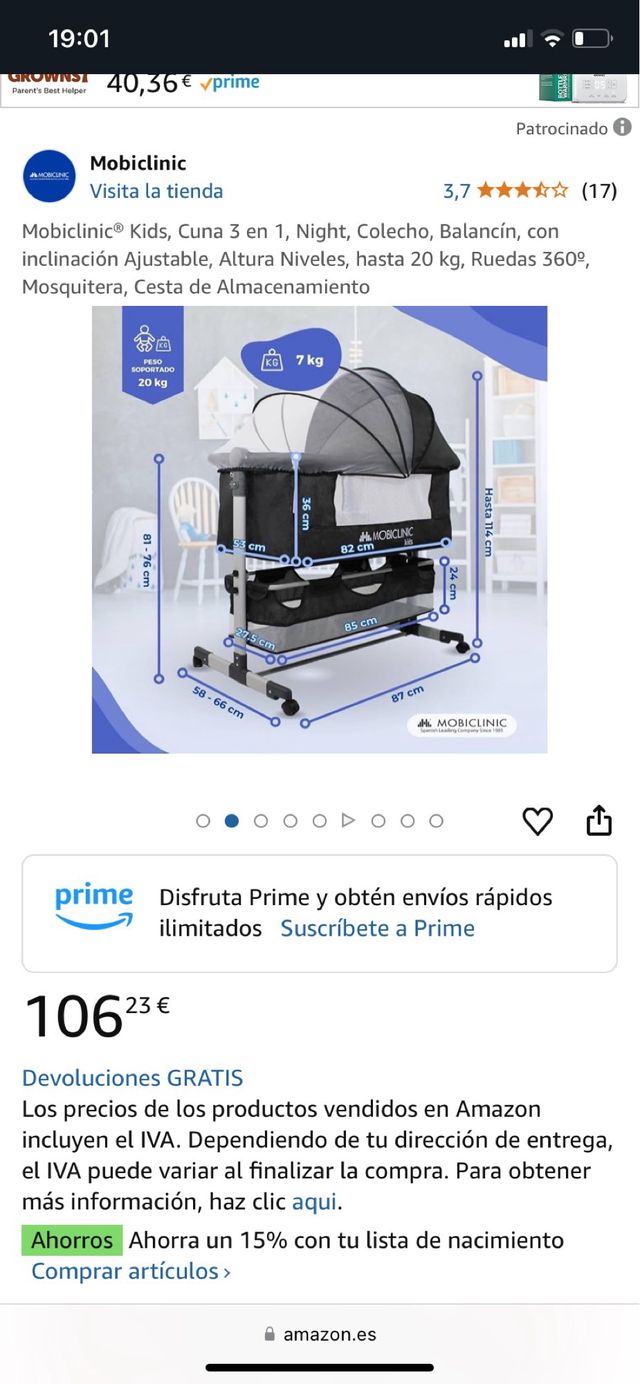Tap the aquí link for IVA information
The height and width of the screenshot is (1384, 640).
pos(314,1201)
